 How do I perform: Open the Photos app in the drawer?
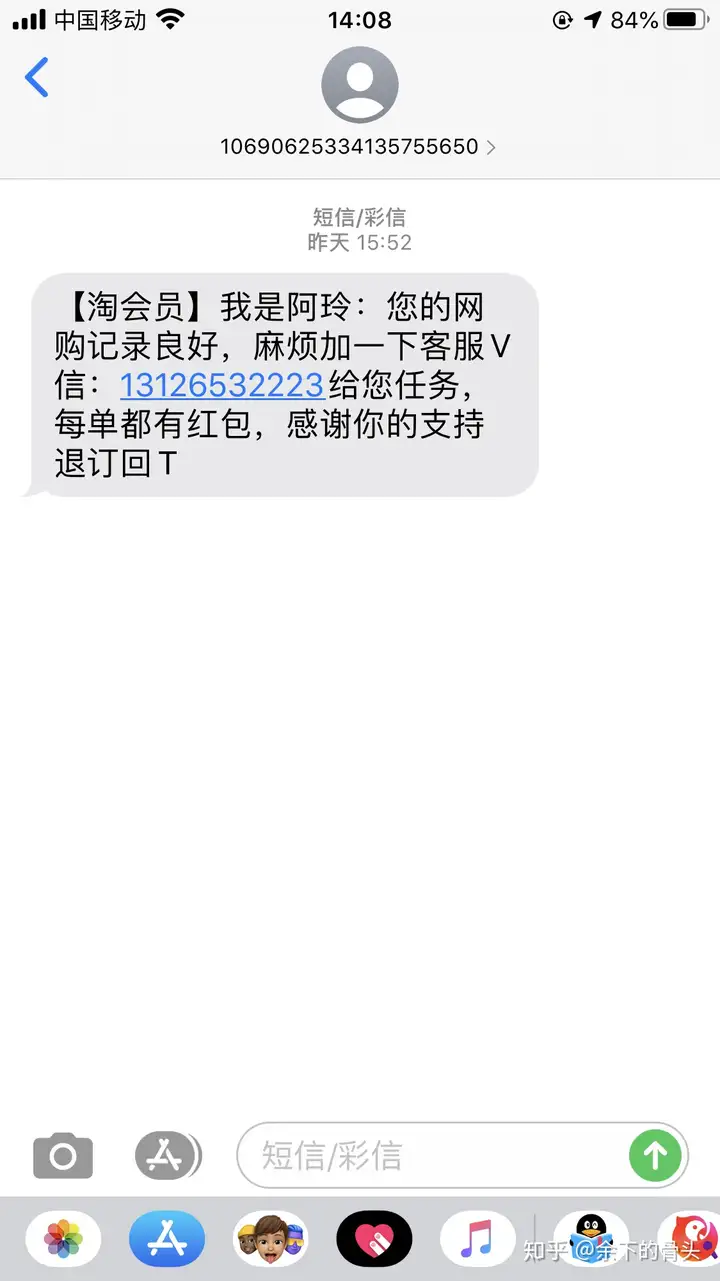tap(63, 1239)
